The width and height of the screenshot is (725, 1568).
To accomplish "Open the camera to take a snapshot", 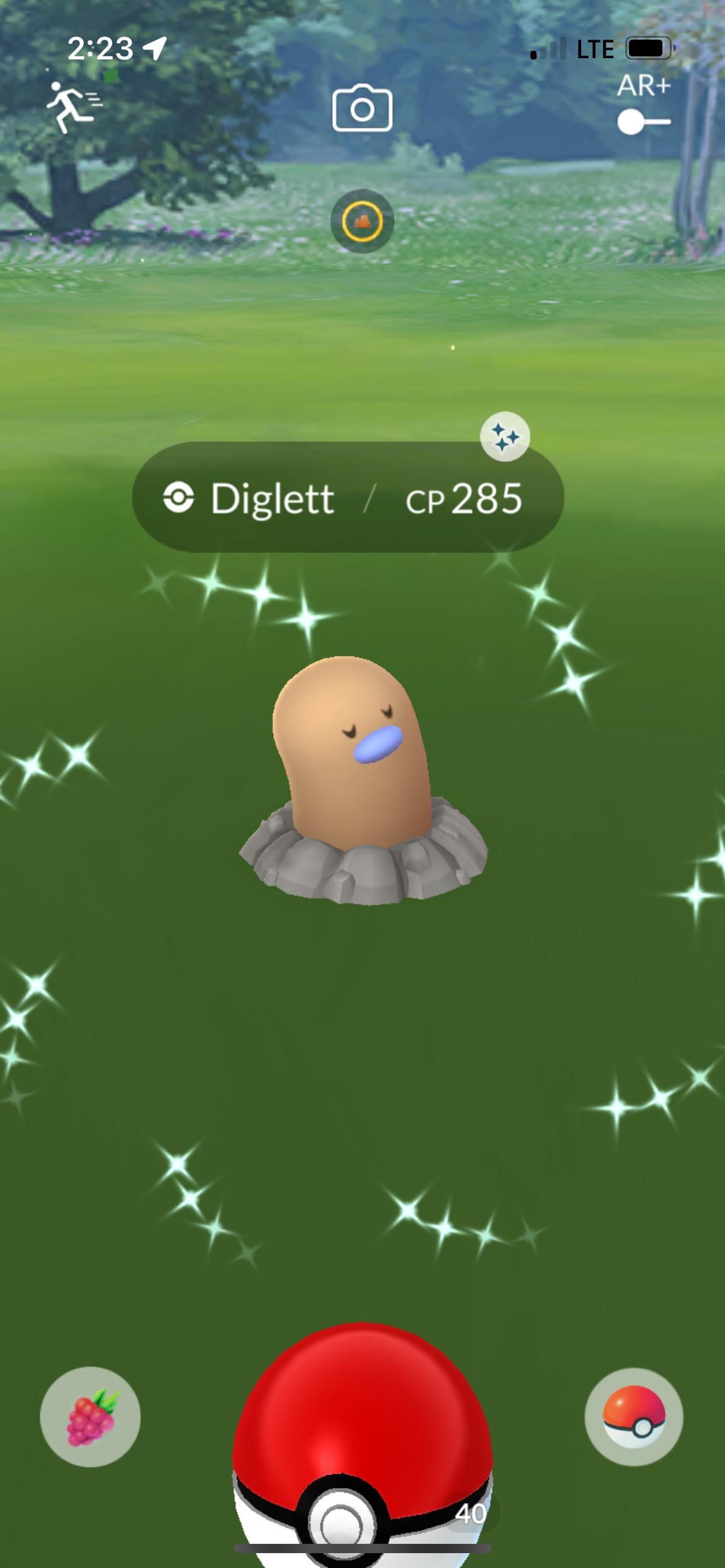I will [362, 109].
